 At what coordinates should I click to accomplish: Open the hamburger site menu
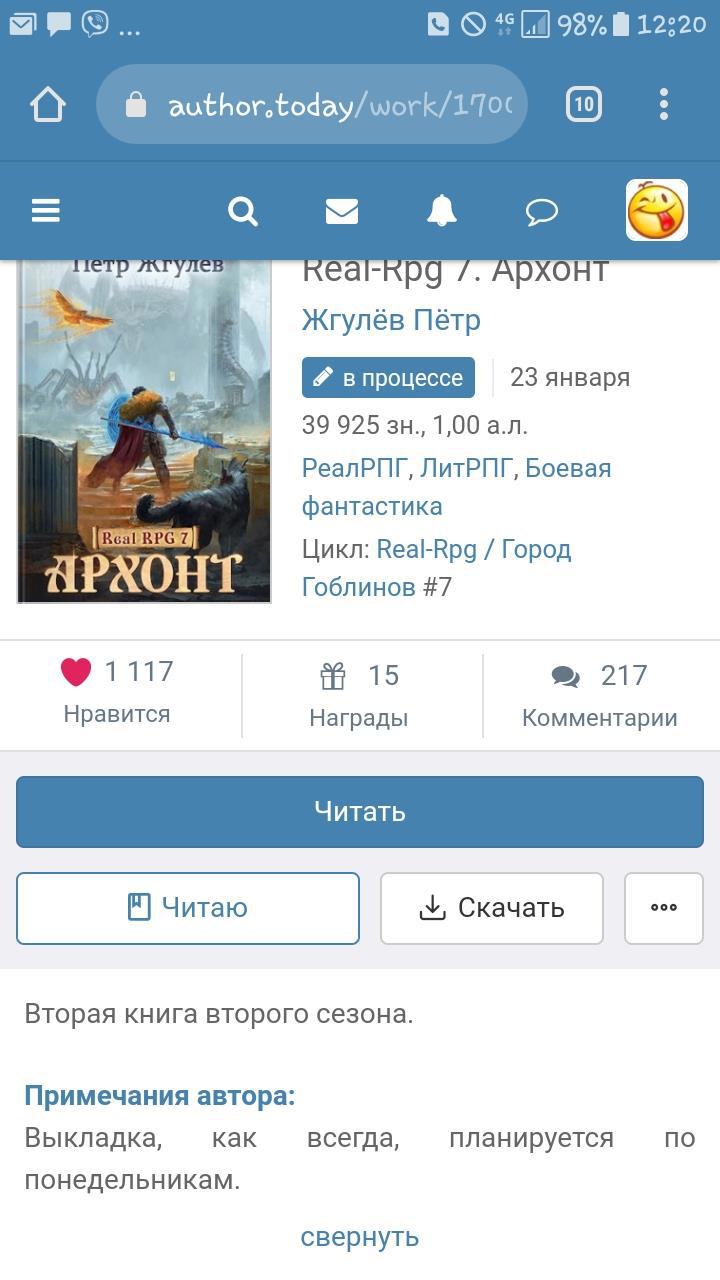[46, 211]
